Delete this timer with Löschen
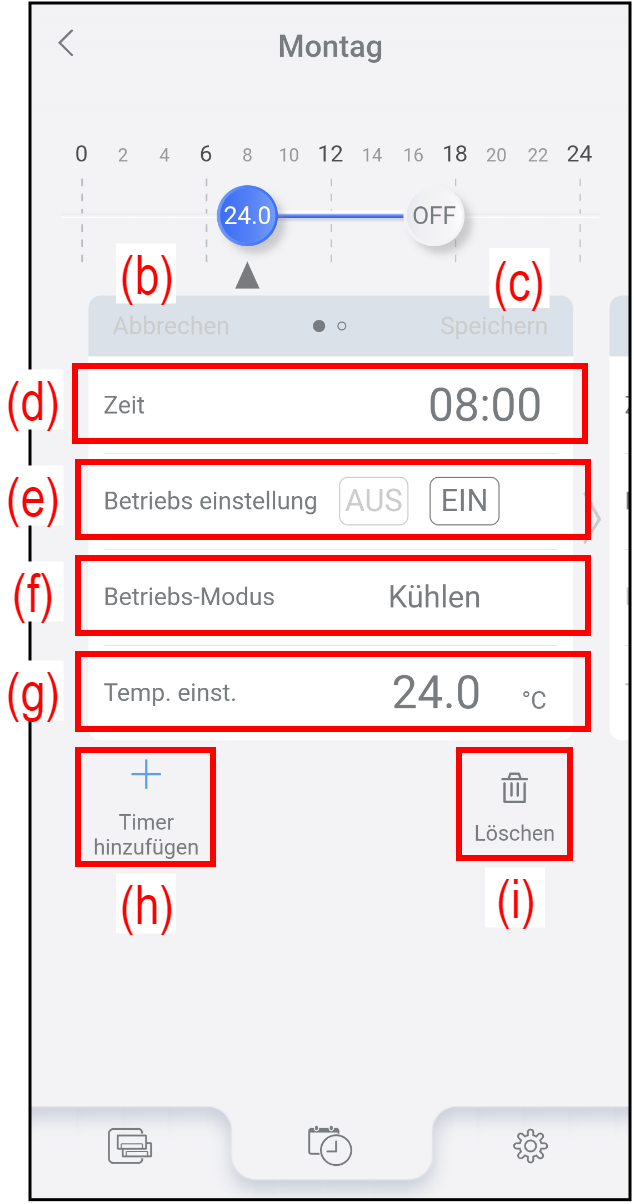The width and height of the screenshot is (634, 1204). point(514,806)
